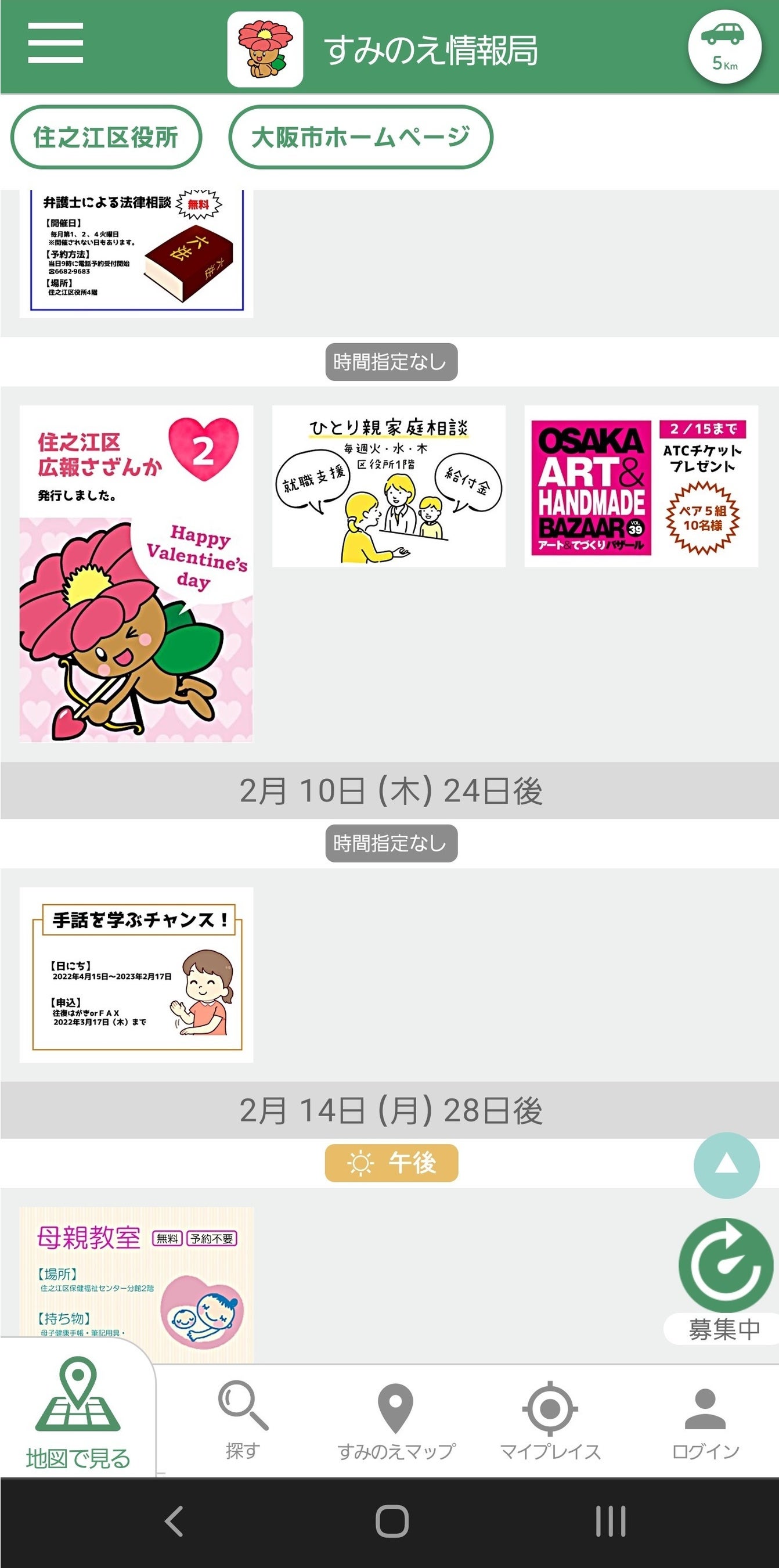Open the 弁護士による法律相談 card
Screen dimensions: 779x1568
(136, 252)
